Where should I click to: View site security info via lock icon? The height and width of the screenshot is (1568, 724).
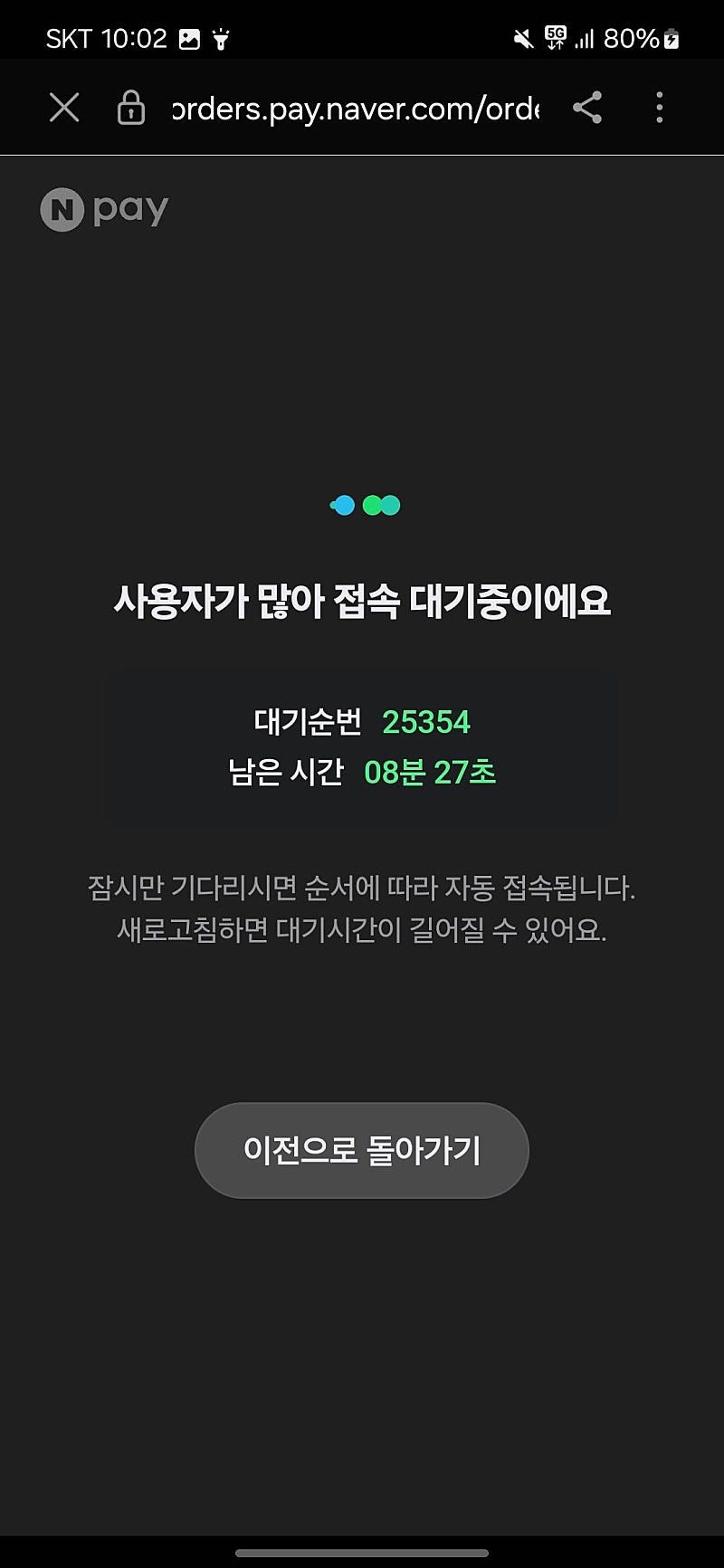(131, 108)
